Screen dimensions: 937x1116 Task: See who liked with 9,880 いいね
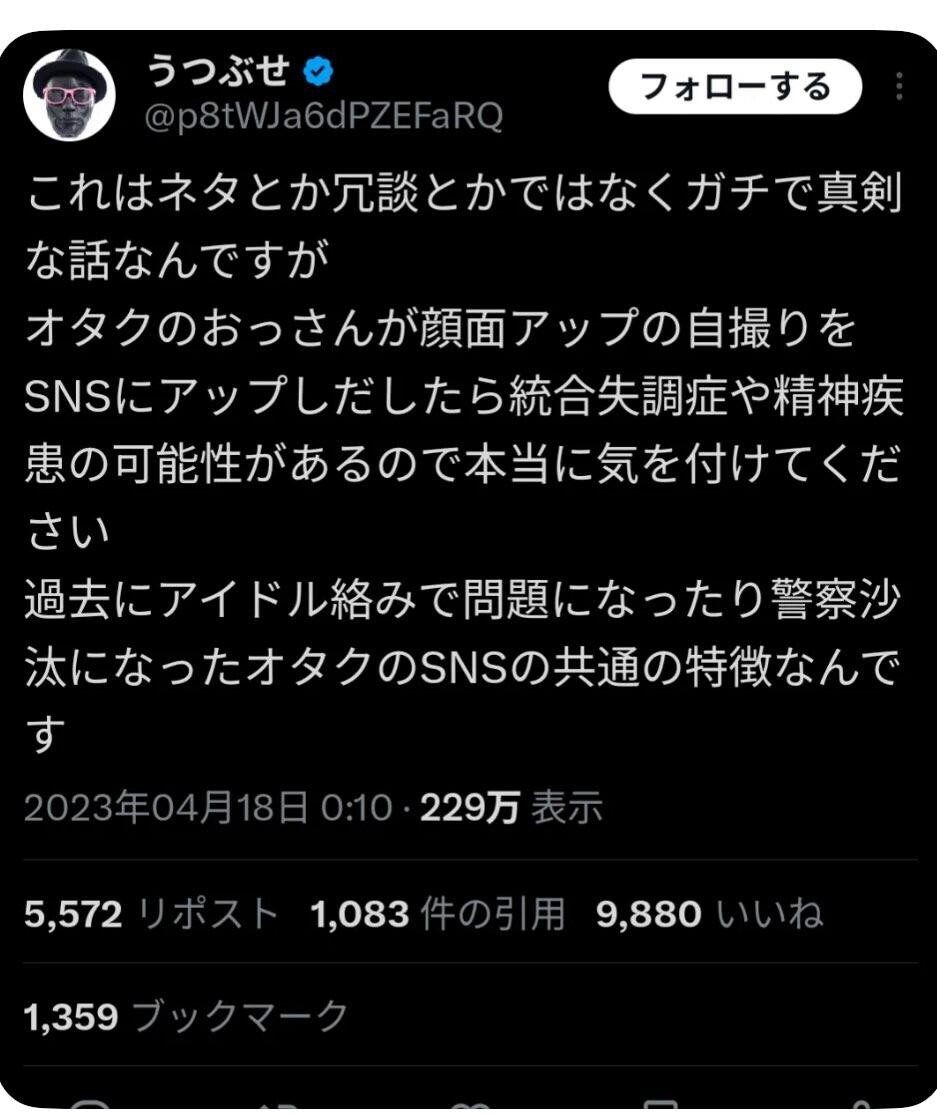709,913
